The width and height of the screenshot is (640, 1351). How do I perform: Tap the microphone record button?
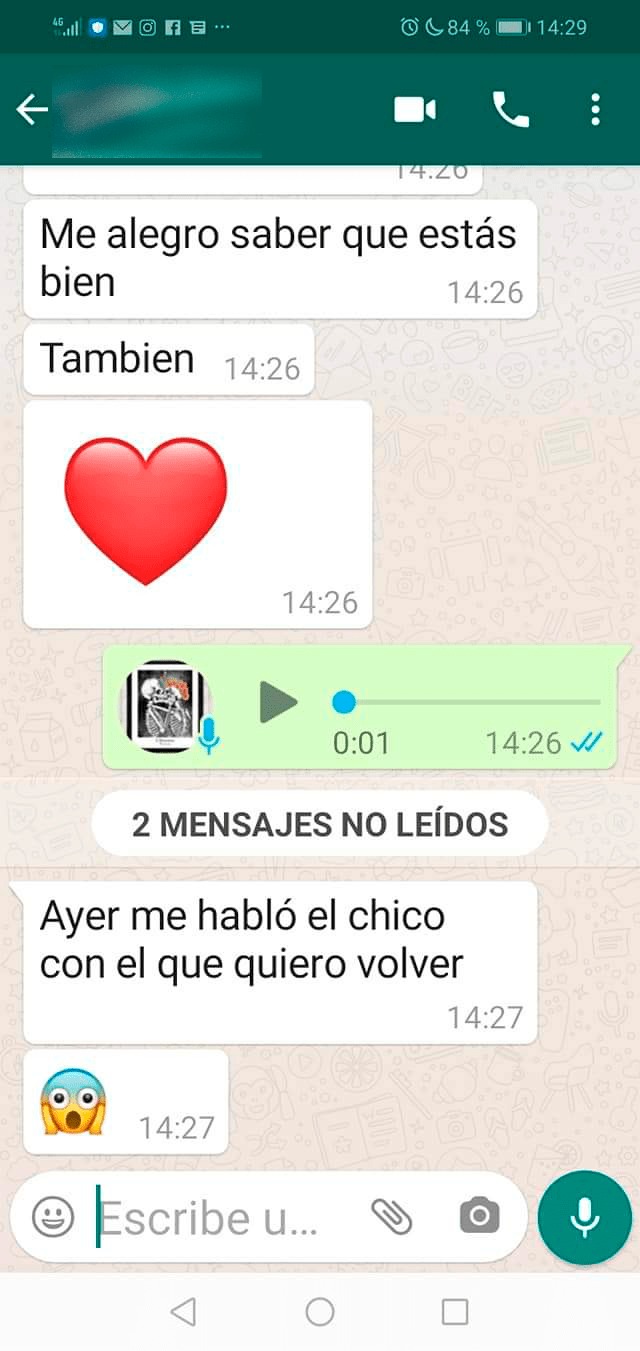click(x=585, y=1217)
